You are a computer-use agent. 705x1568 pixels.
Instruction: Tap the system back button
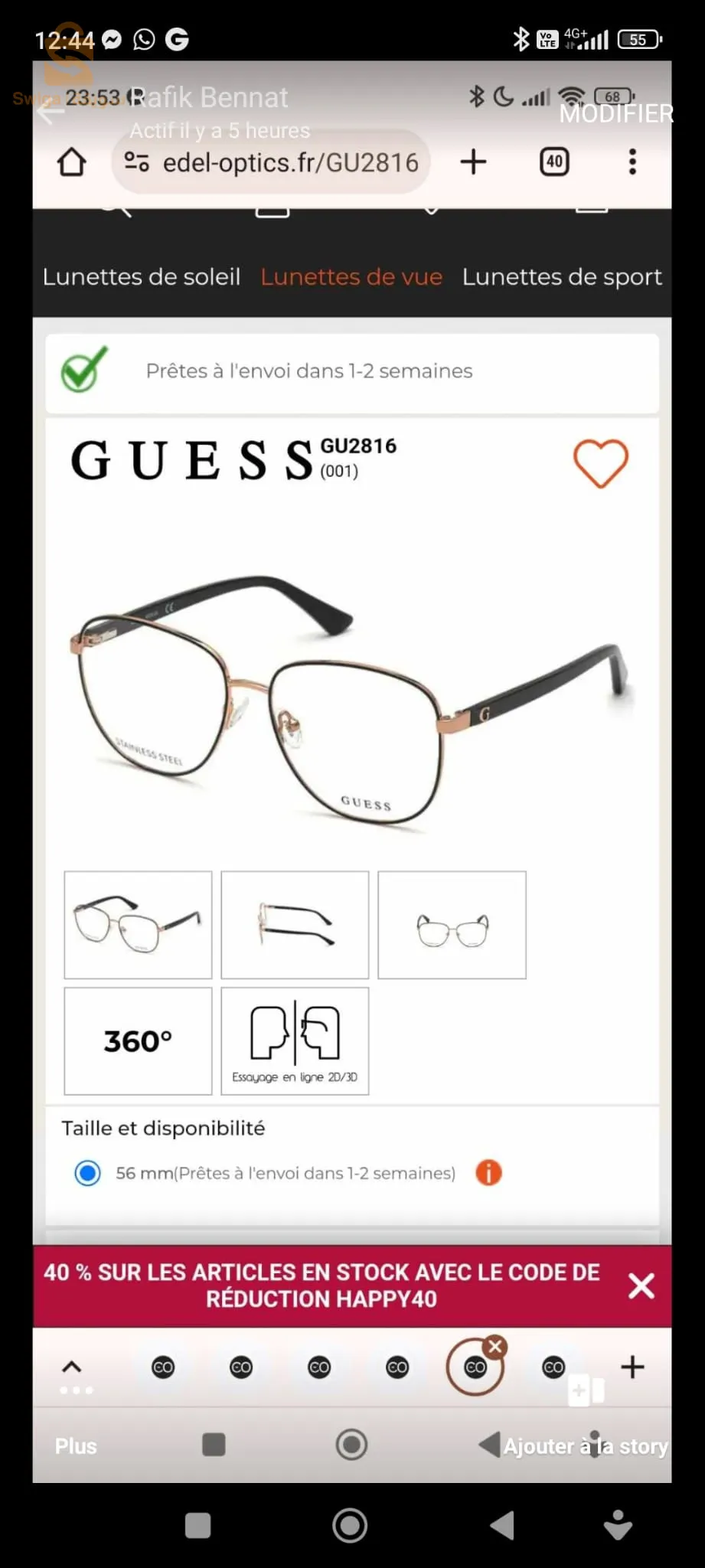coord(502,1526)
